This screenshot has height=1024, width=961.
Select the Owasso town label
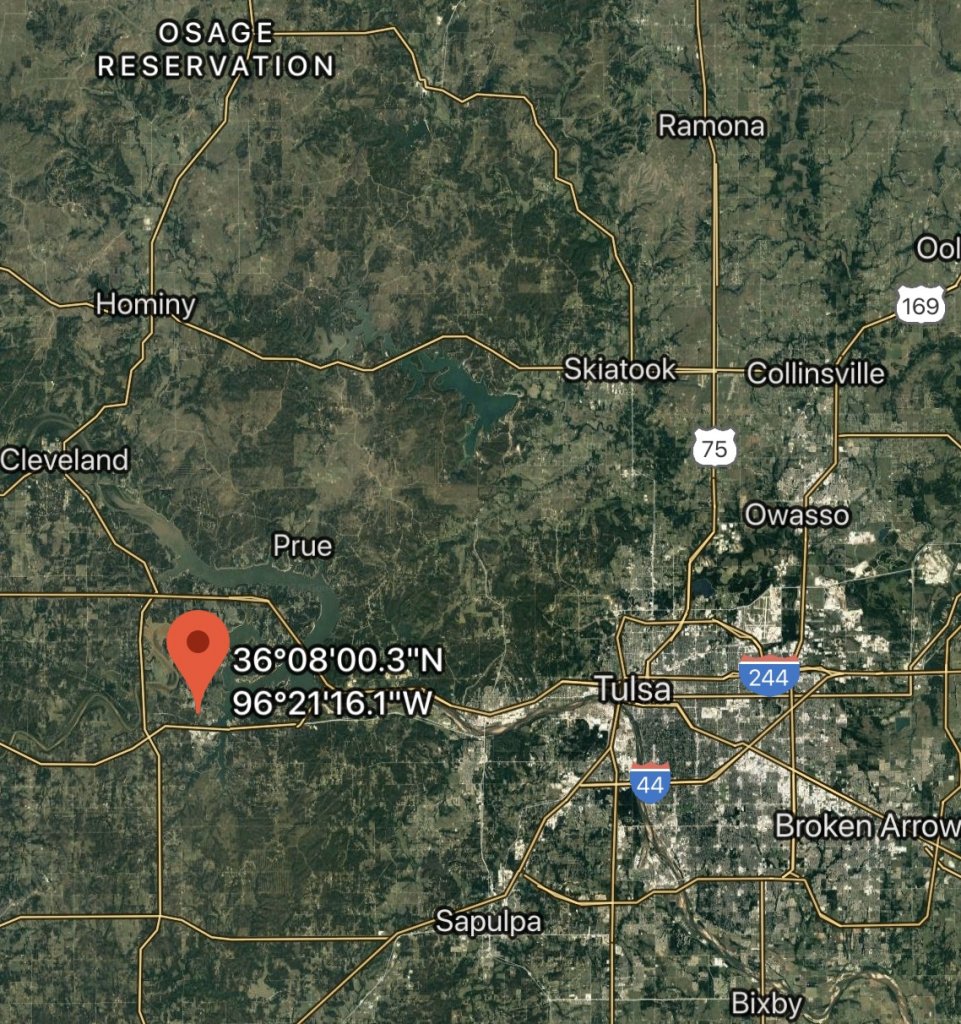point(797,515)
